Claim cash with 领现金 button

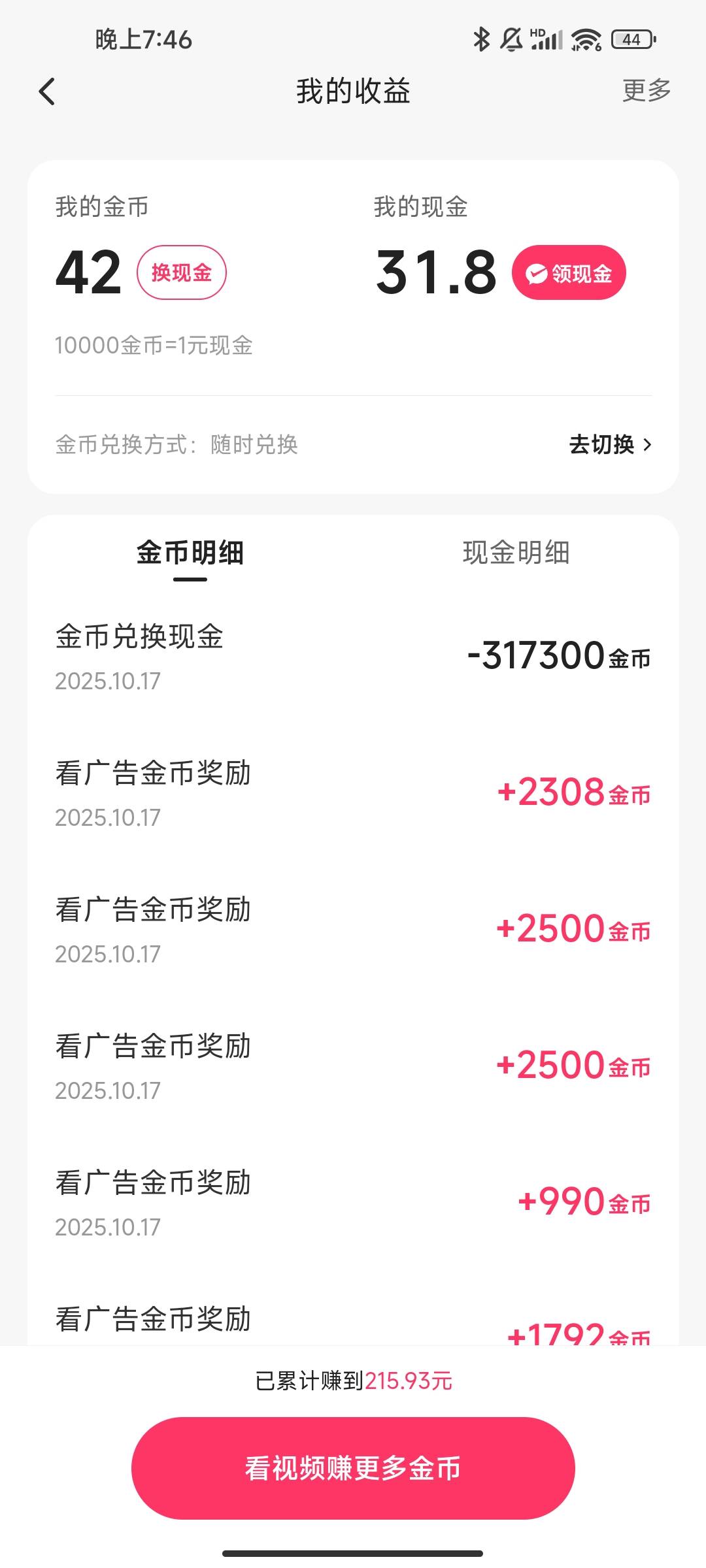569,273
